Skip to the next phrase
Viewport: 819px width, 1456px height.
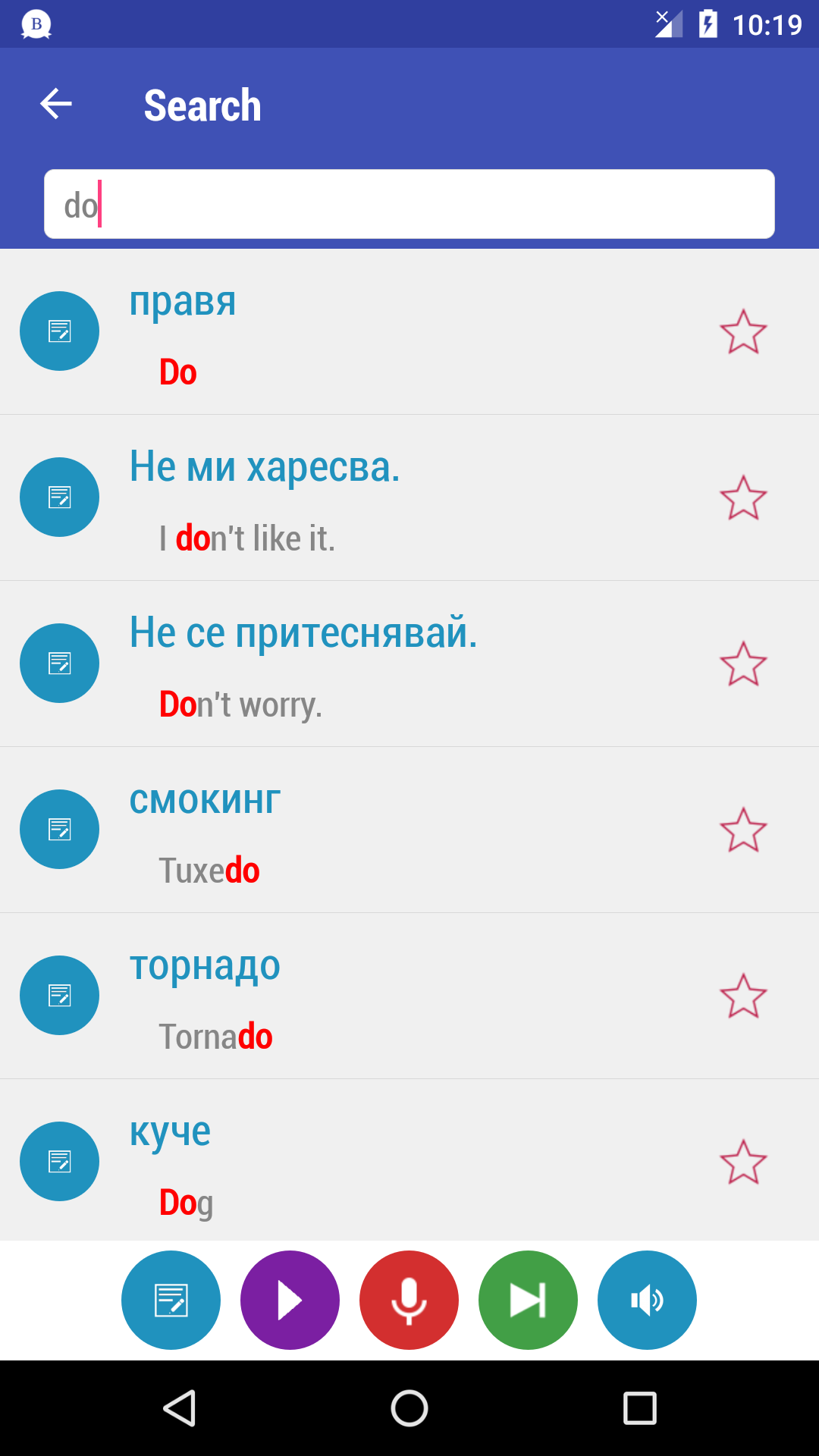pyautogui.click(x=528, y=1300)
